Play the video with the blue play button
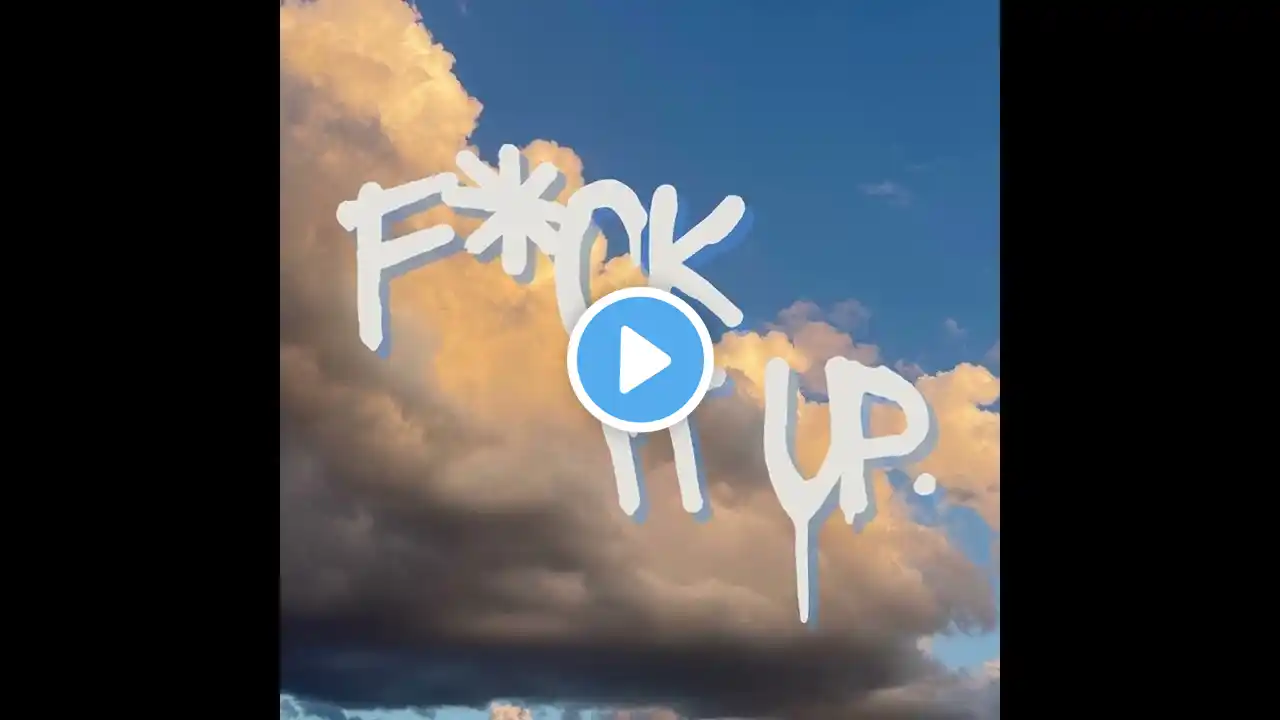Image resolution: width=1280 pixels, height=720 pixels. [x=640, y=360]
